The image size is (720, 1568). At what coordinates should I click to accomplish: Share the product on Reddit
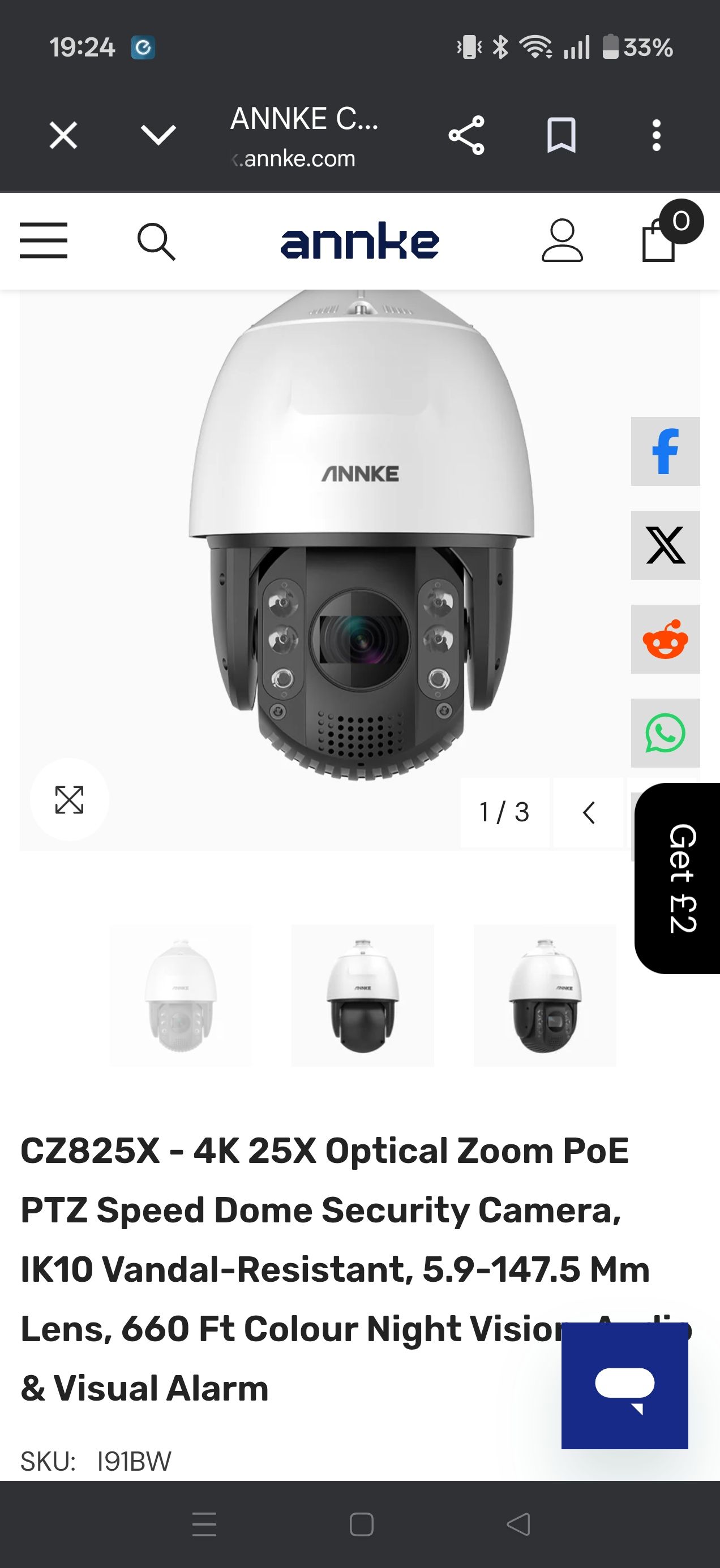665,639
